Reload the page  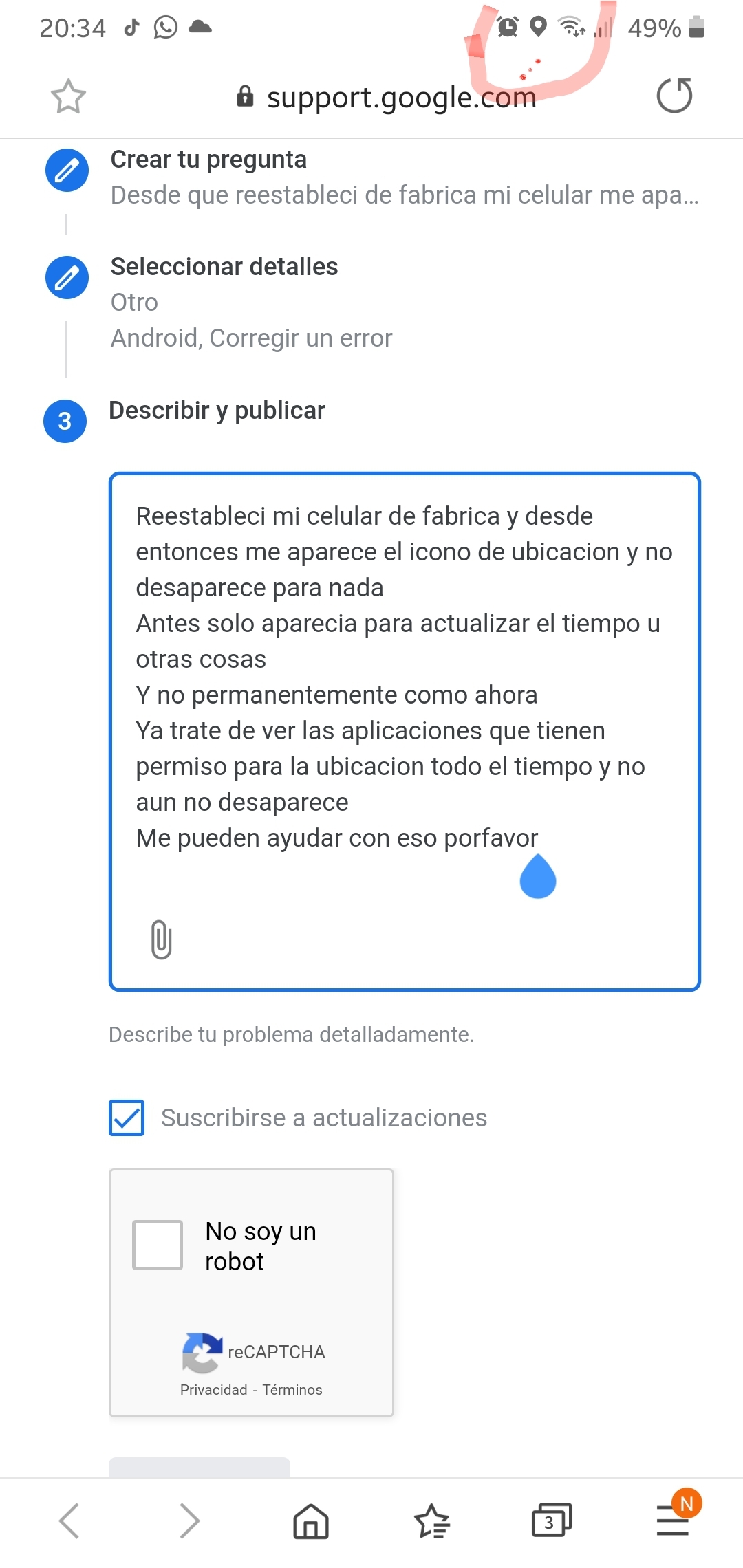(x=674, y=96)
